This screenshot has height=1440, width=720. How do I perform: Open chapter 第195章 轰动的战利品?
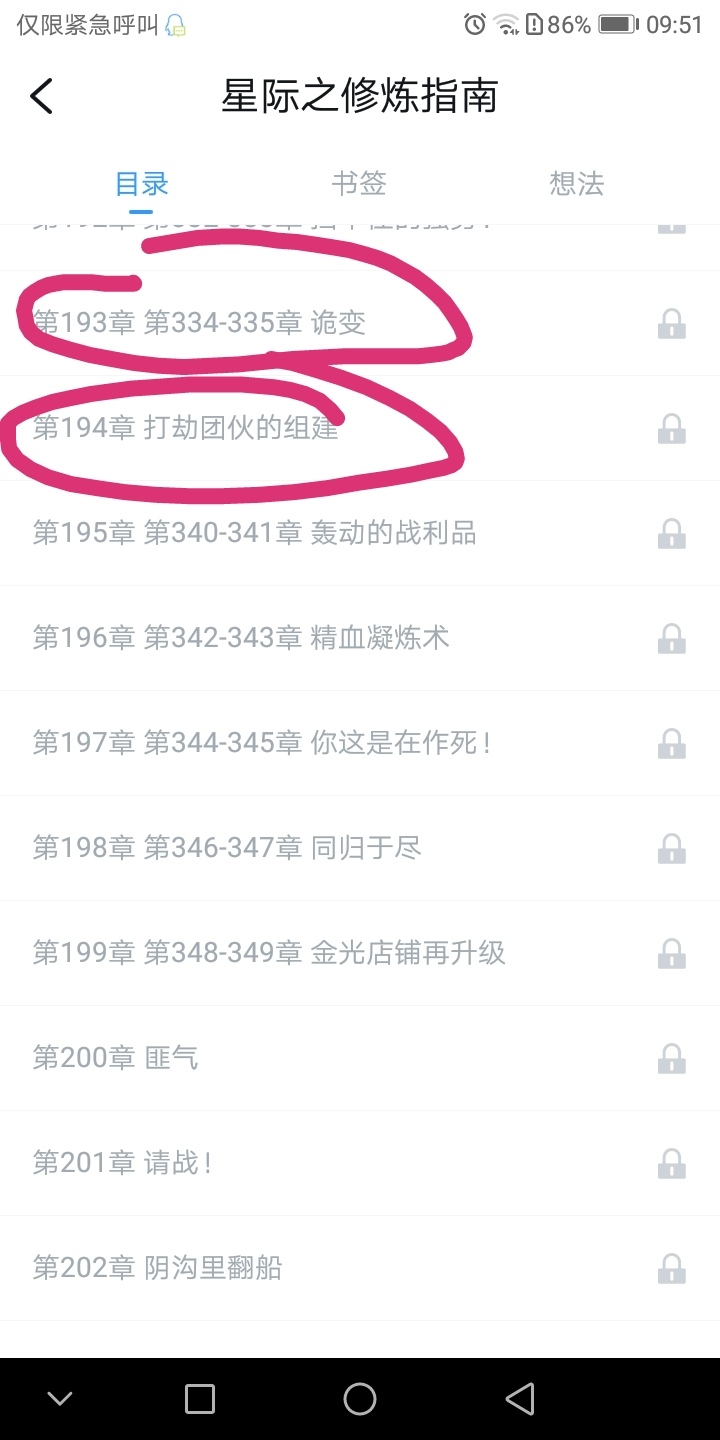click(x=254, y=533)
